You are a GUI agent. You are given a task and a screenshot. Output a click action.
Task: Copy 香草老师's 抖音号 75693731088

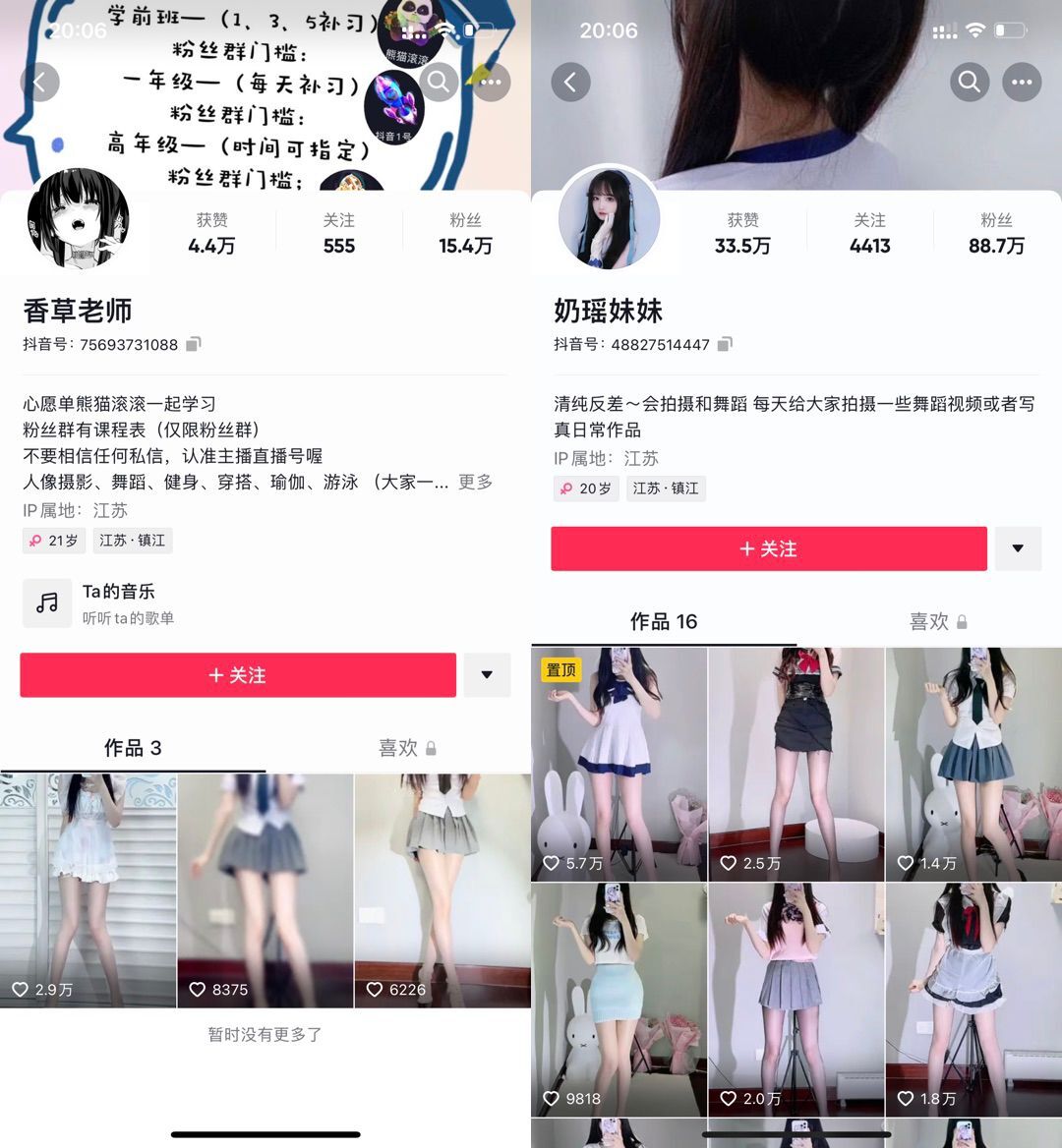pos(194,344)
